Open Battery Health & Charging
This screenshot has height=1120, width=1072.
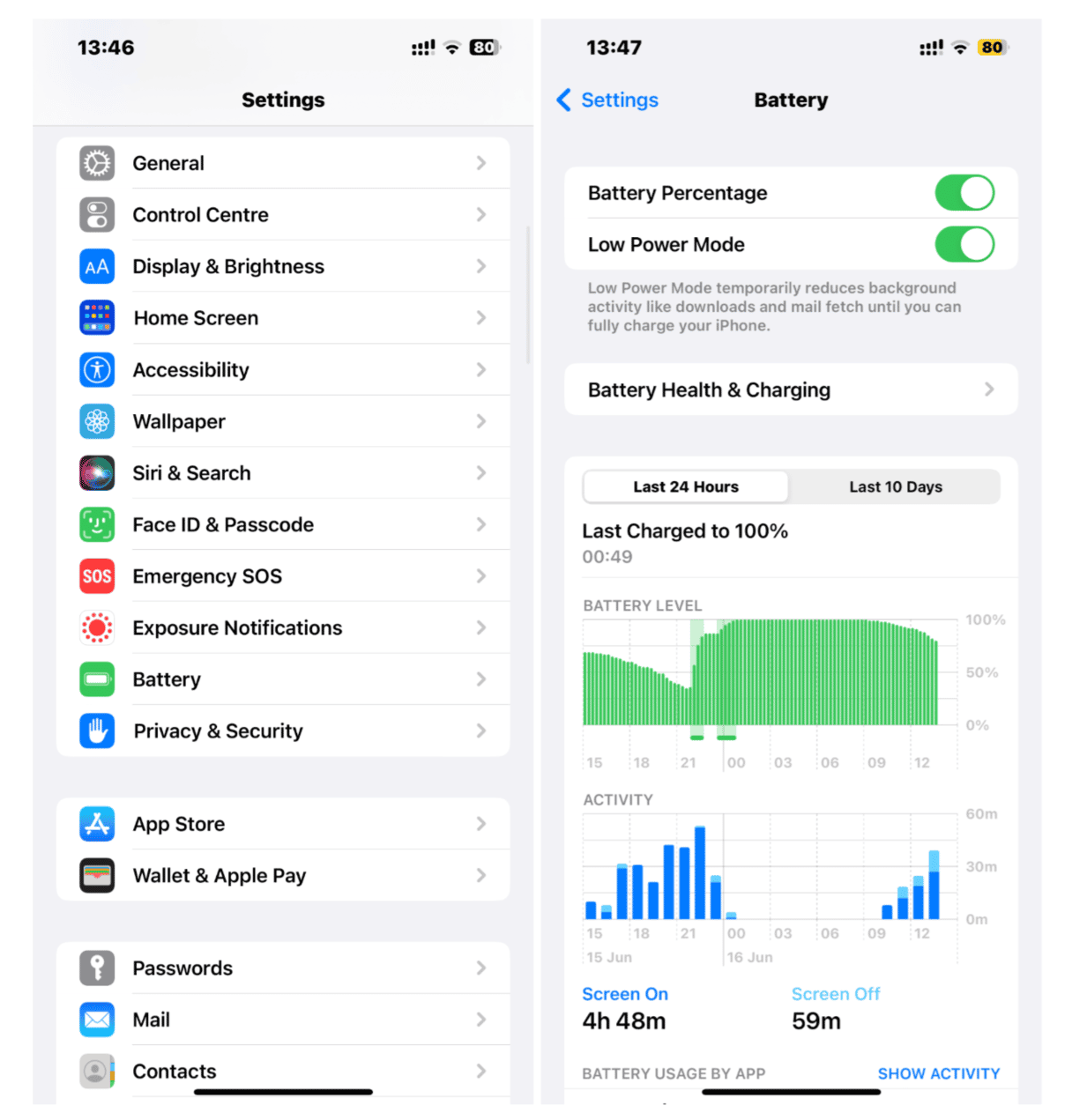pyautogui.click(x=790, y=389)
